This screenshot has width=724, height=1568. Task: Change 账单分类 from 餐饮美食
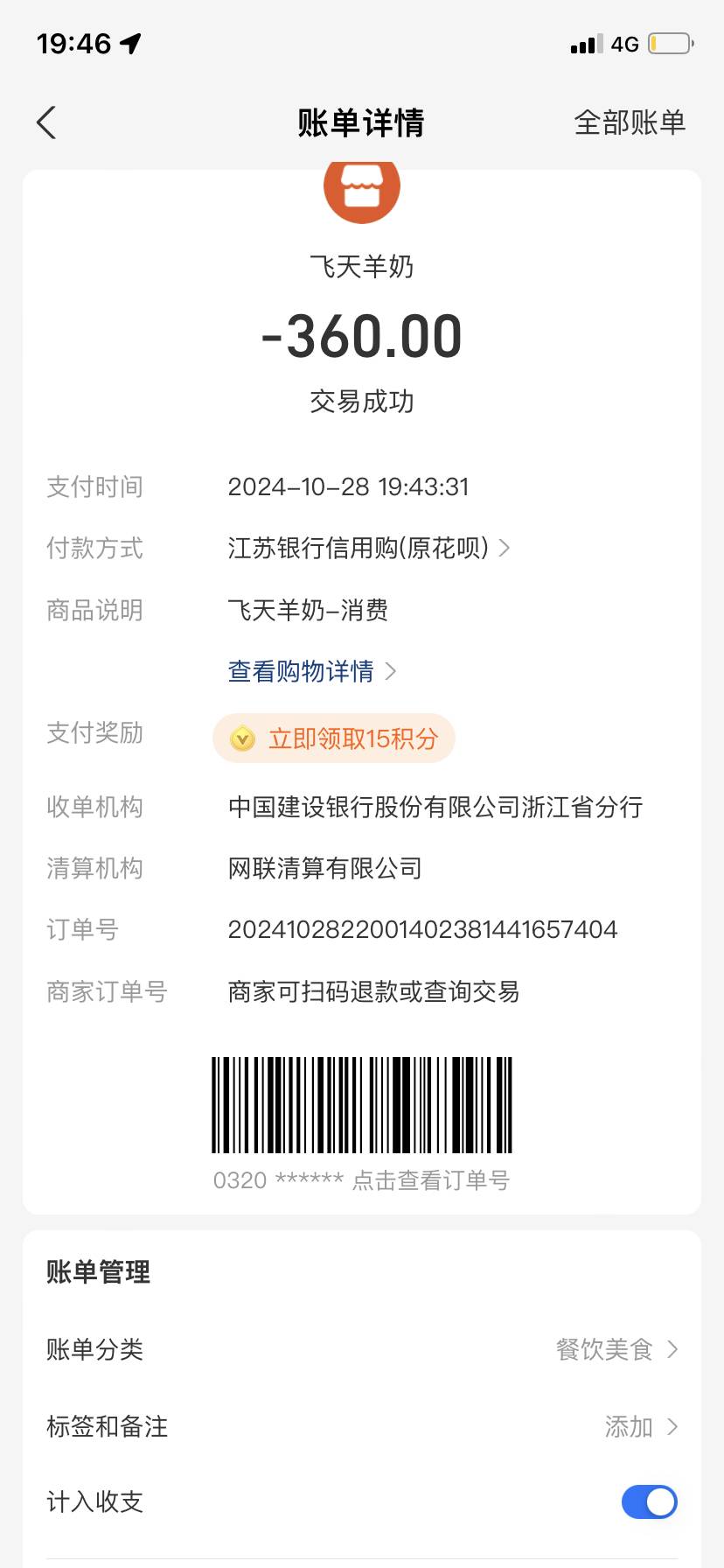(x=616, y=1349)
